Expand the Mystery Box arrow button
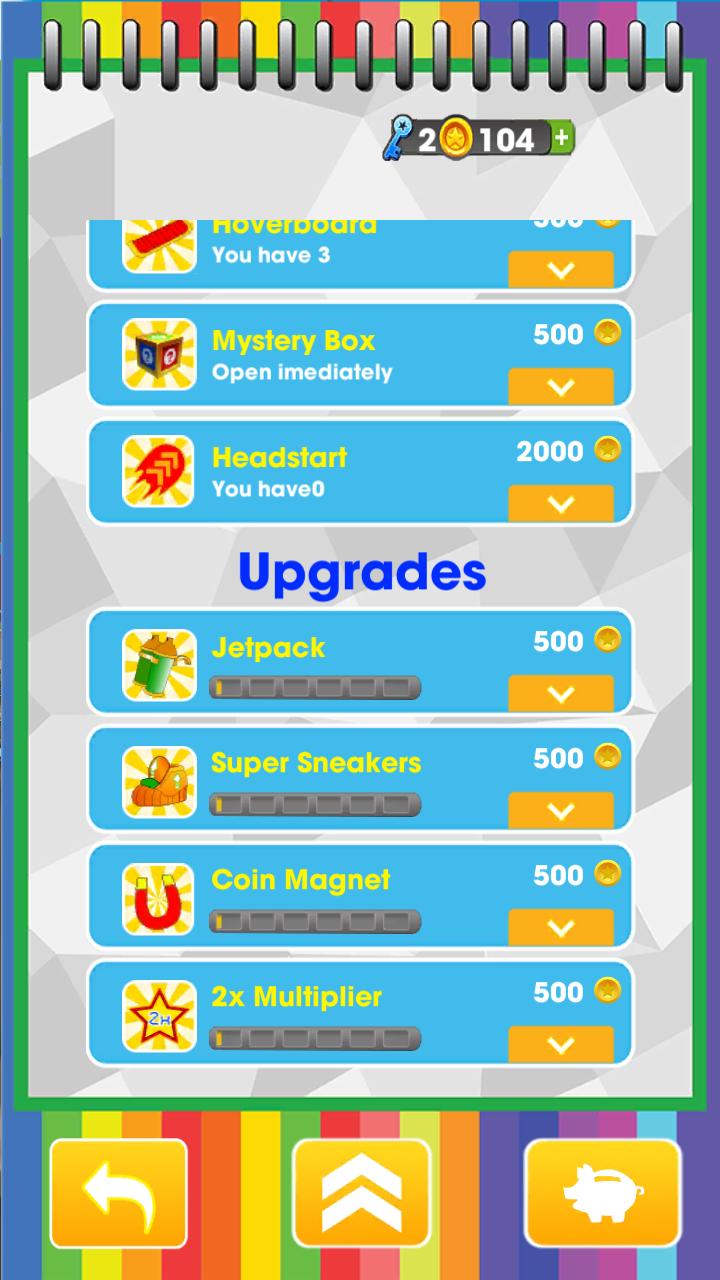The height and width of the screenshot is (1280, 720). coord(561,387)
